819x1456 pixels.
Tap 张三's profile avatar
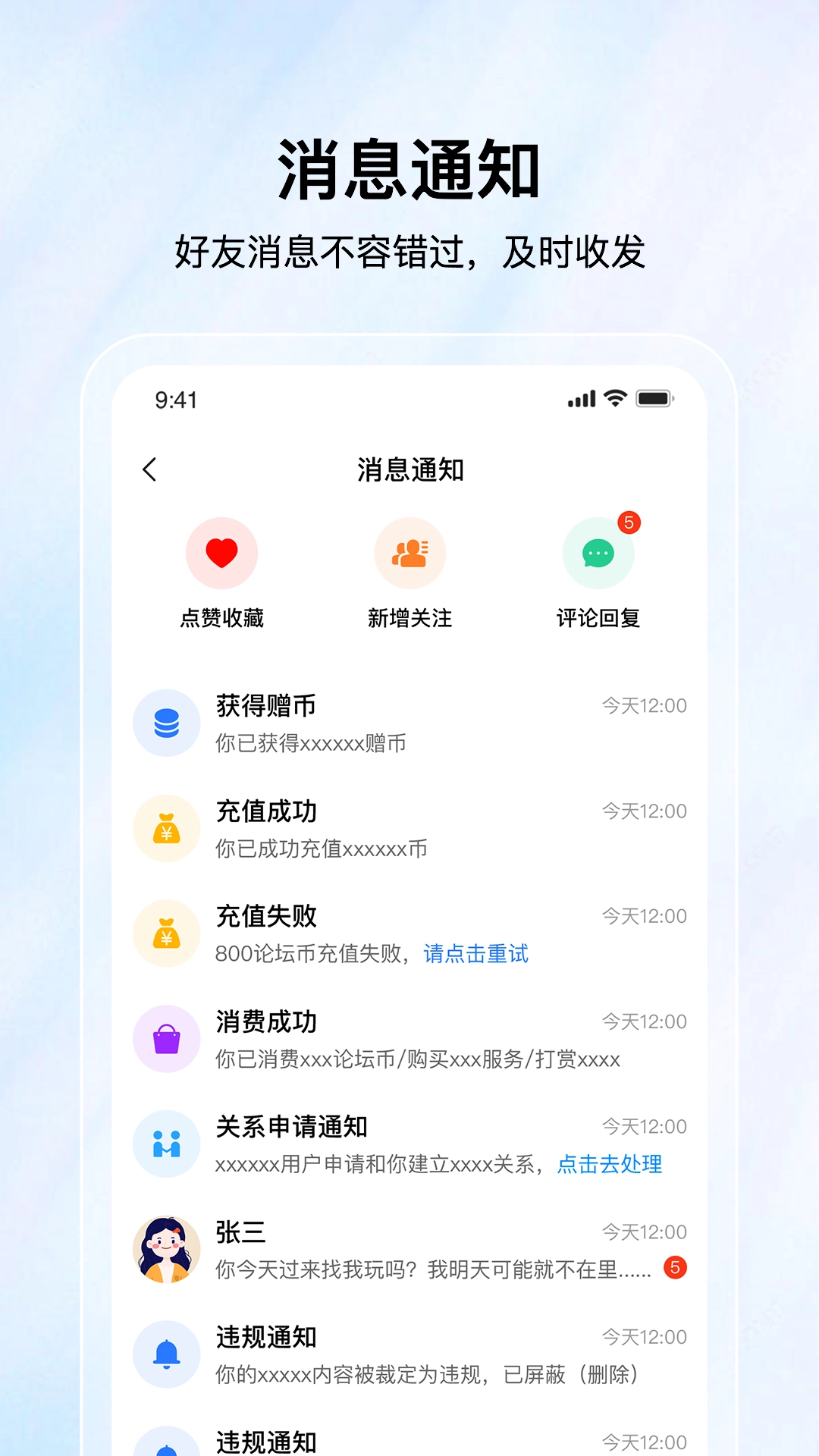pyautogui.click(x=167, y=1250)
